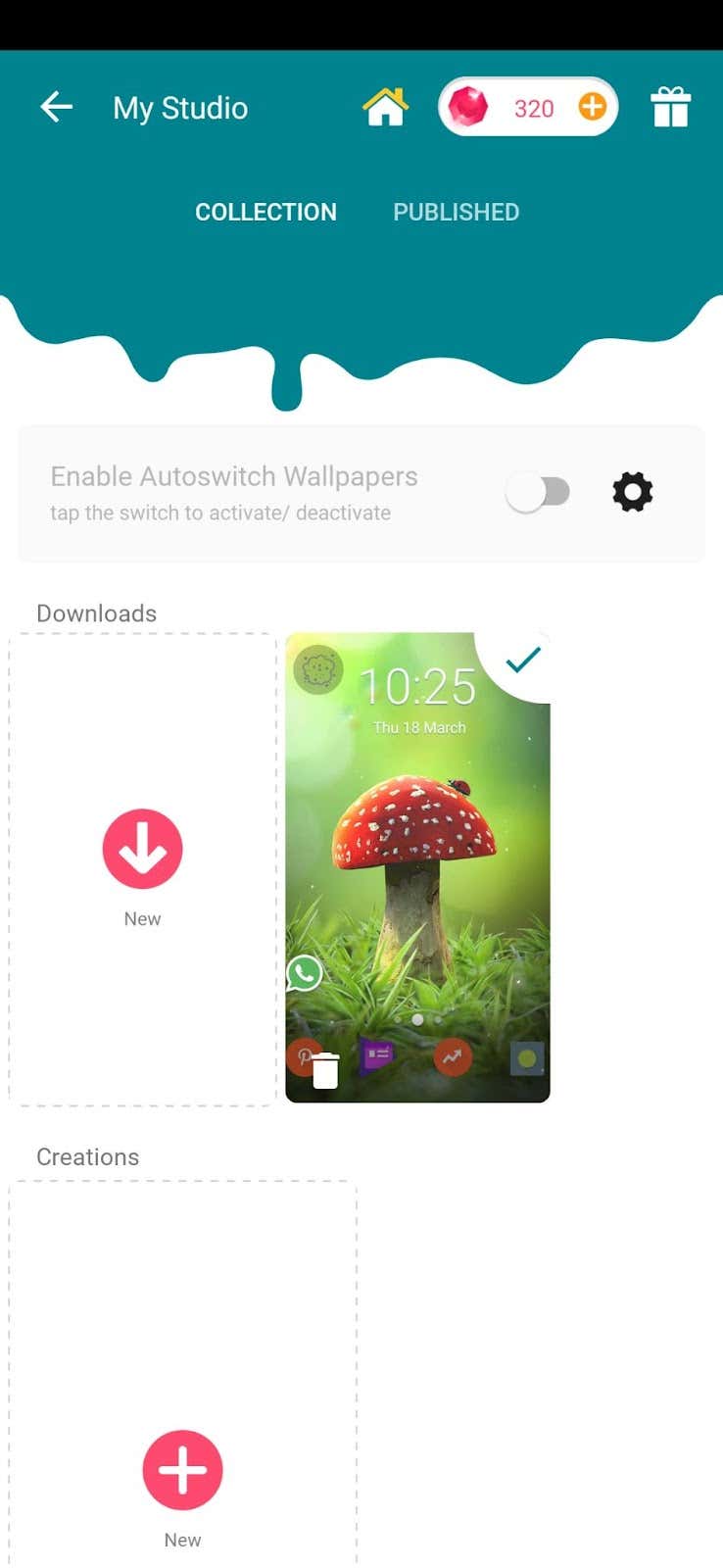The image size is (723, 1568).
Task: Go back using the arrow
Action: 56,107
